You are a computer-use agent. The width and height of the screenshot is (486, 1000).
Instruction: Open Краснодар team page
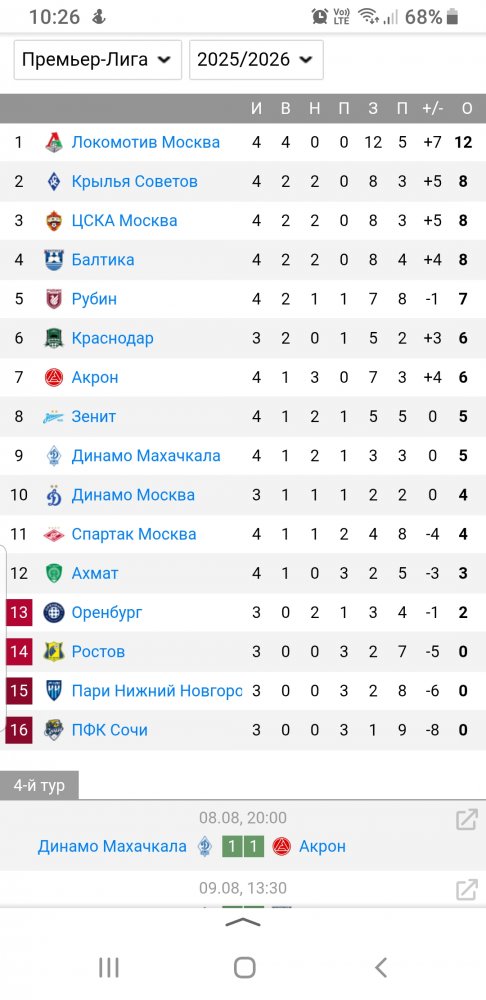112,338
